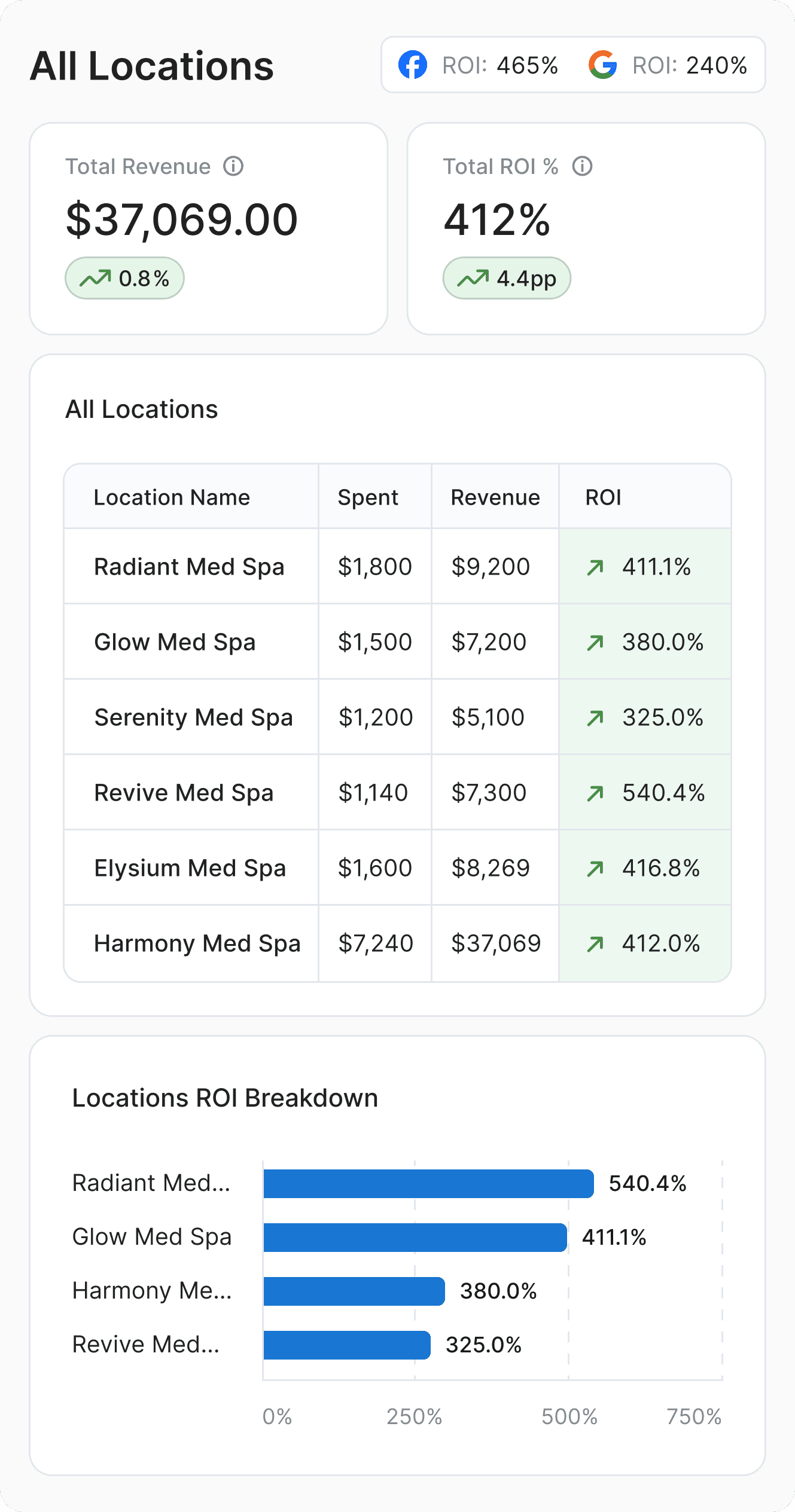
Task: Click the trend icon in the 4.4pp ROI badge
Action: tap(473, 277)
